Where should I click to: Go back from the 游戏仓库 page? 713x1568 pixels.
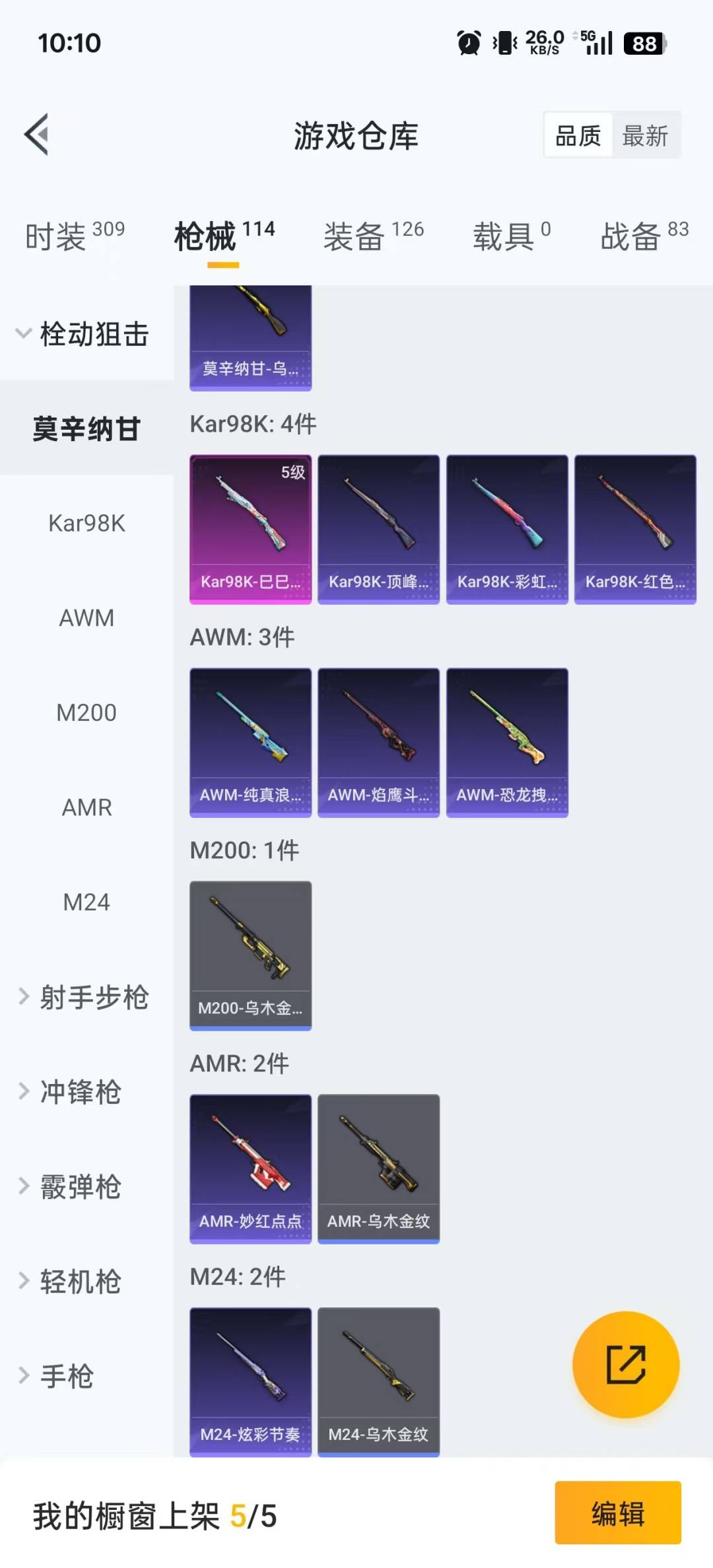37,135
